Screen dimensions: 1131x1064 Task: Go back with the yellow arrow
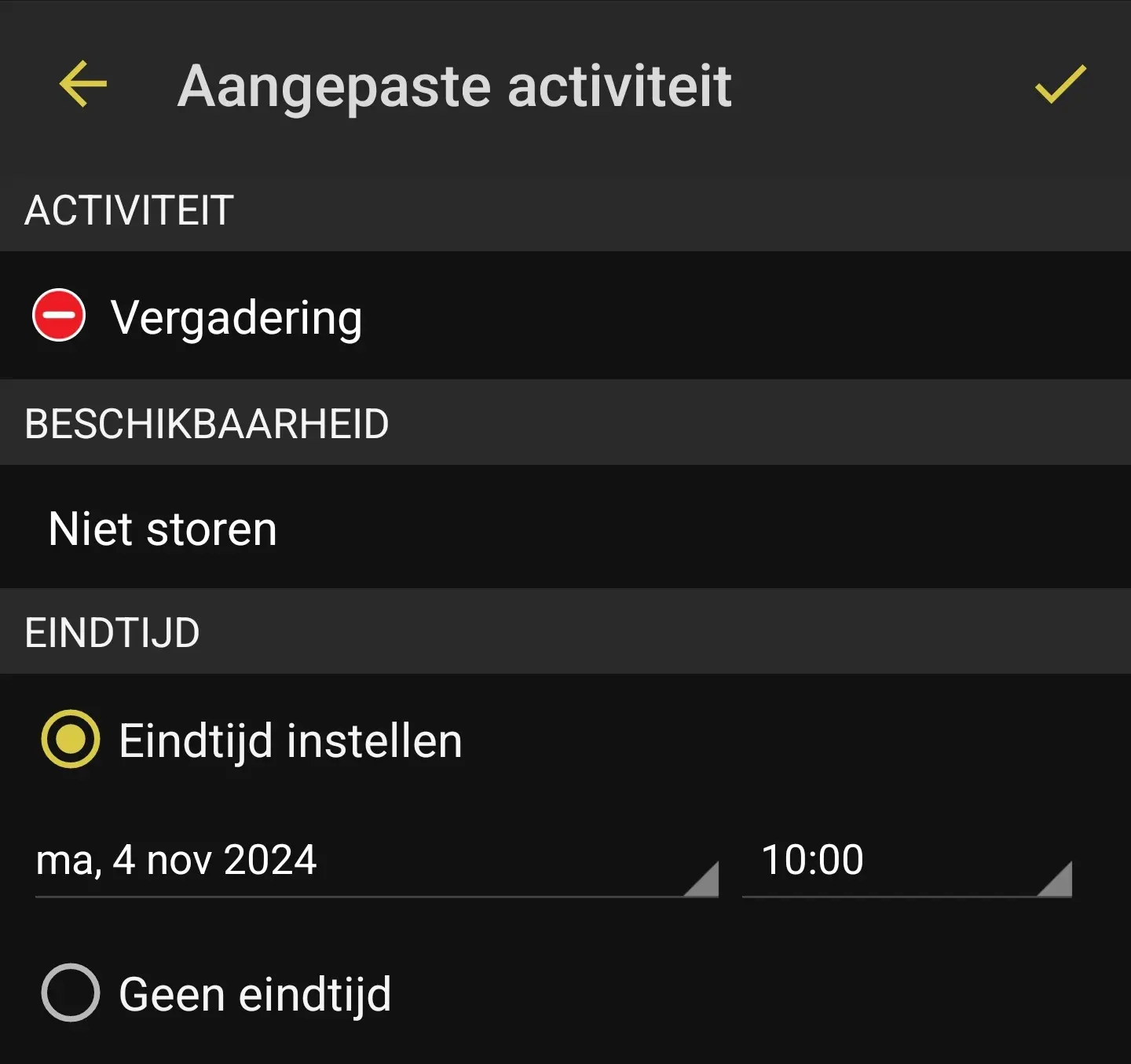82,85
